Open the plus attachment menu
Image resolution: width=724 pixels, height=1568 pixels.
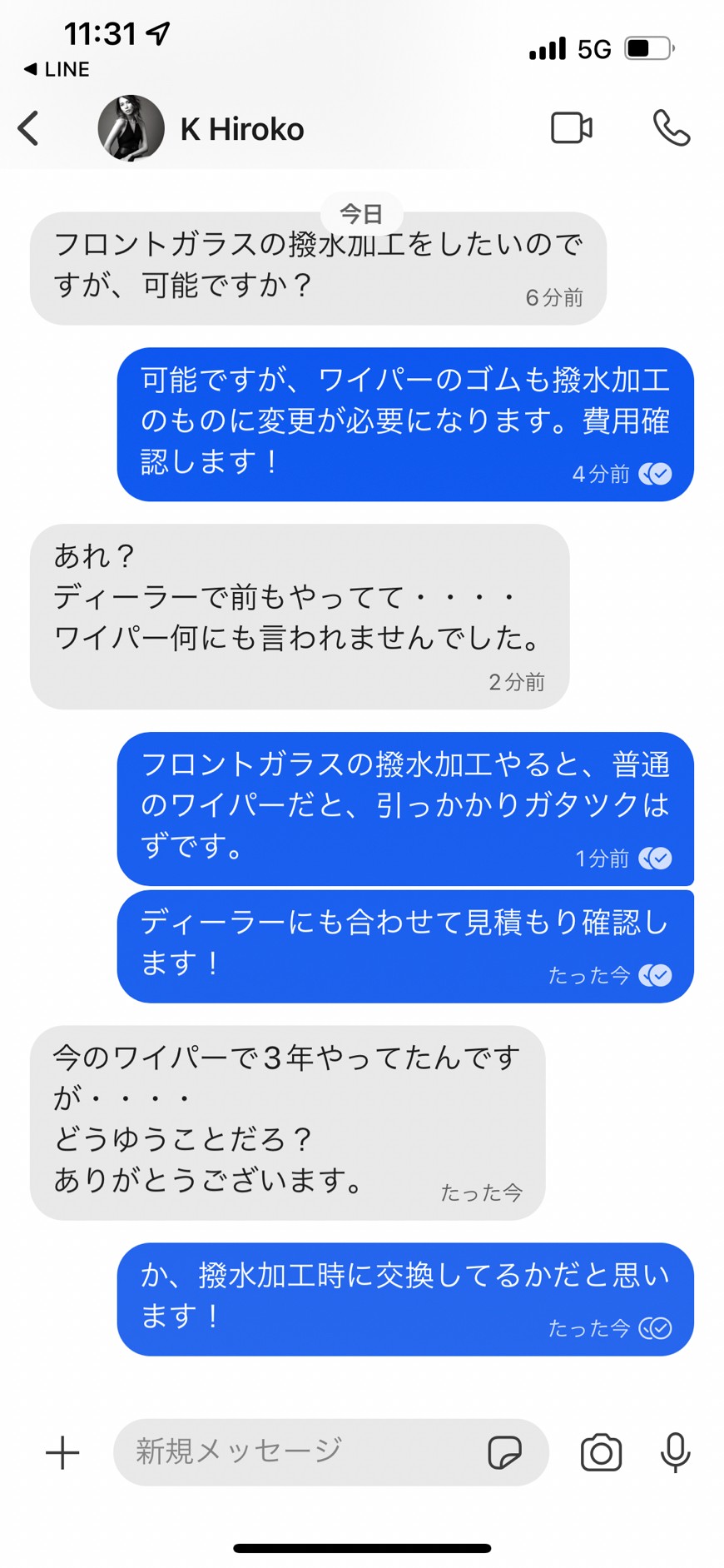pos(62,1453)
